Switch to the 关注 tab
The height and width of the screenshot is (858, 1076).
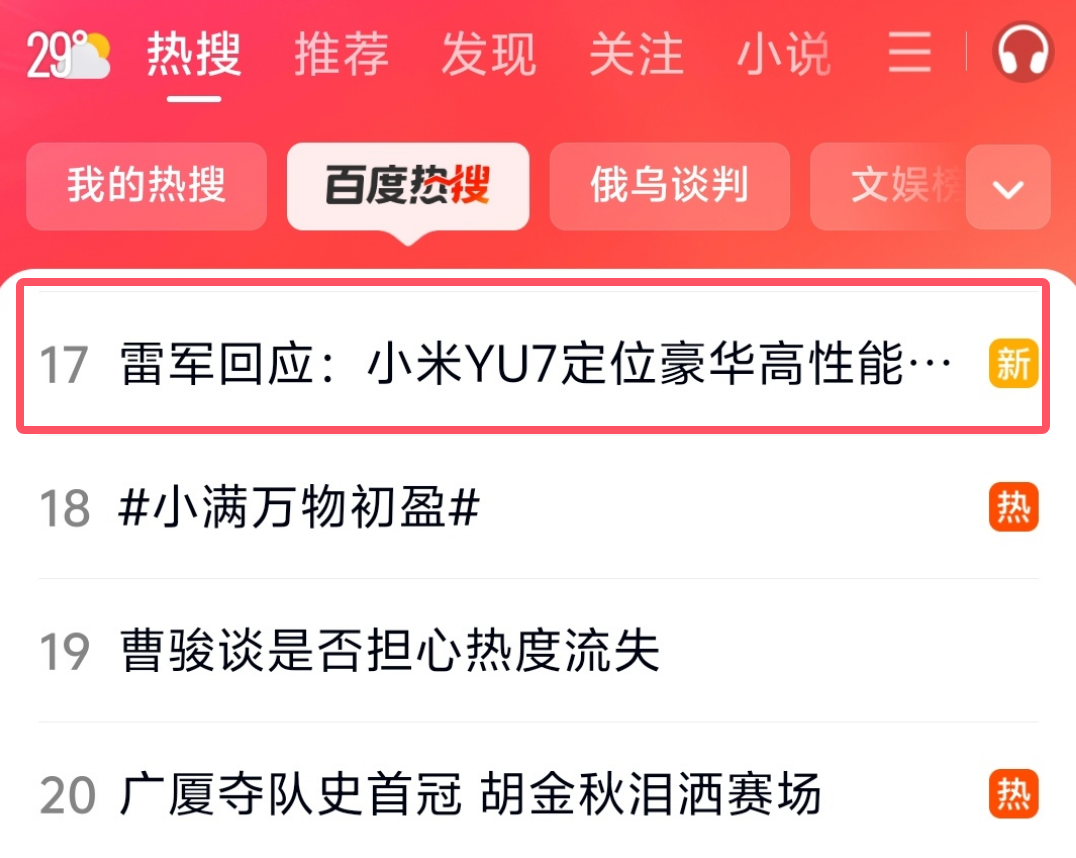[x=636, y=54]
